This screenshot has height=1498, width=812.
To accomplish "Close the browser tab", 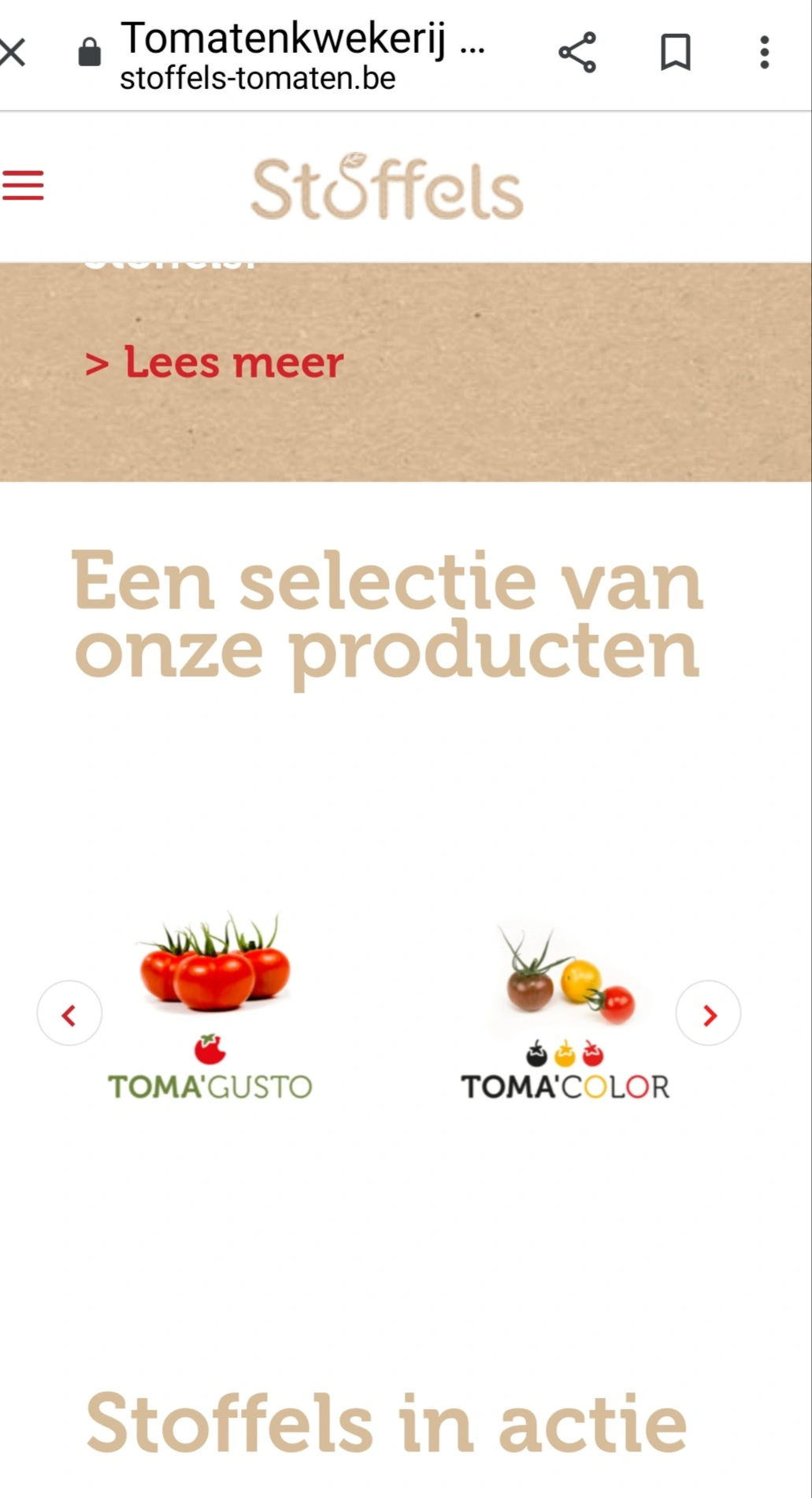I will [x=13, y=54].
